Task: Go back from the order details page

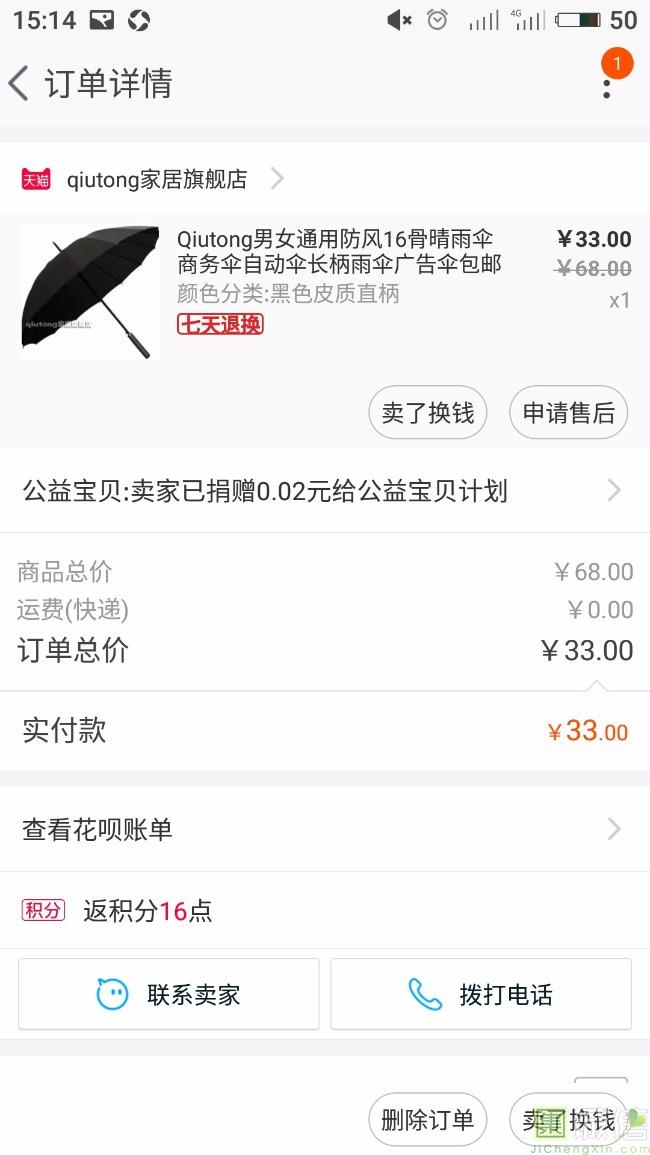Action: [x=20, y=84]
